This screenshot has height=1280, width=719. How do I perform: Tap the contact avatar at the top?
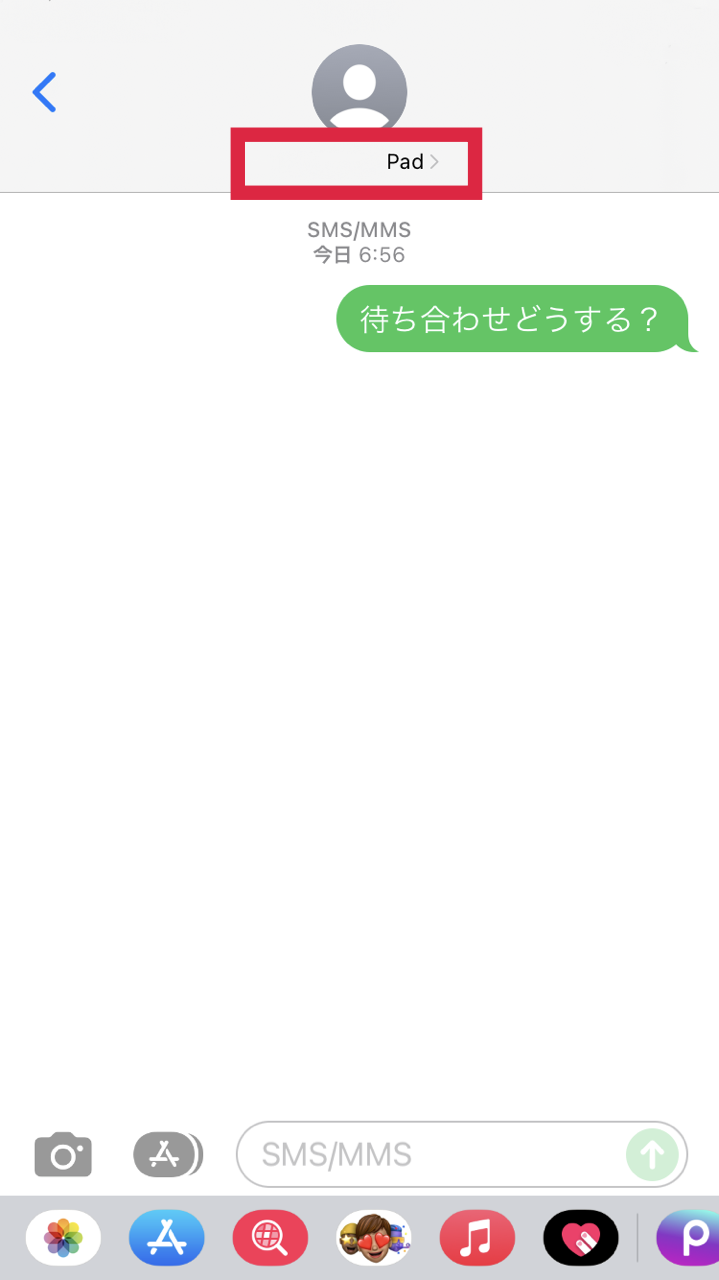tap(359, 87)
